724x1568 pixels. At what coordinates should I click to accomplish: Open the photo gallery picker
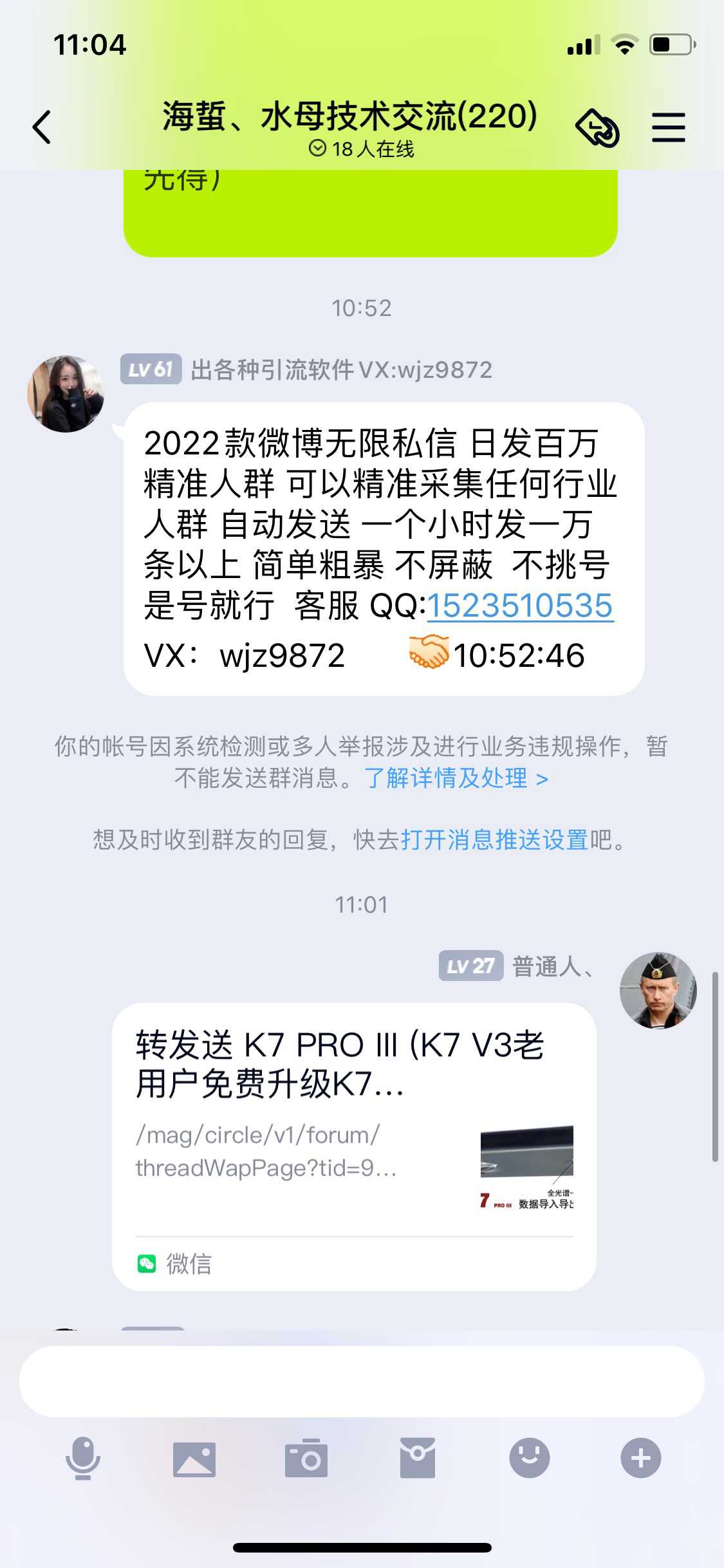(194, 1459)
